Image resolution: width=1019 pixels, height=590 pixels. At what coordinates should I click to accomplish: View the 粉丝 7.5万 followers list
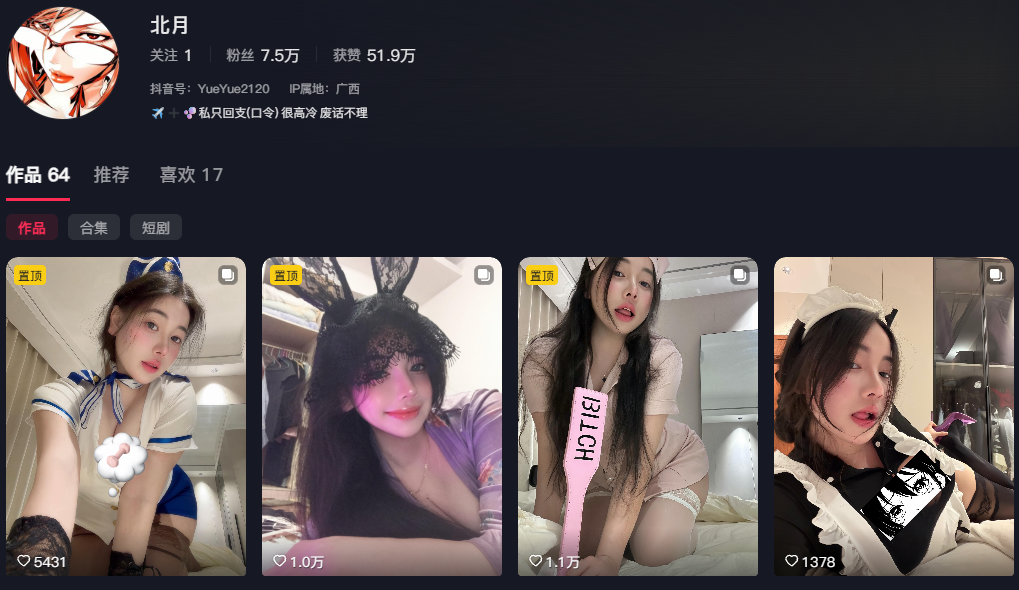pos(263,55)
